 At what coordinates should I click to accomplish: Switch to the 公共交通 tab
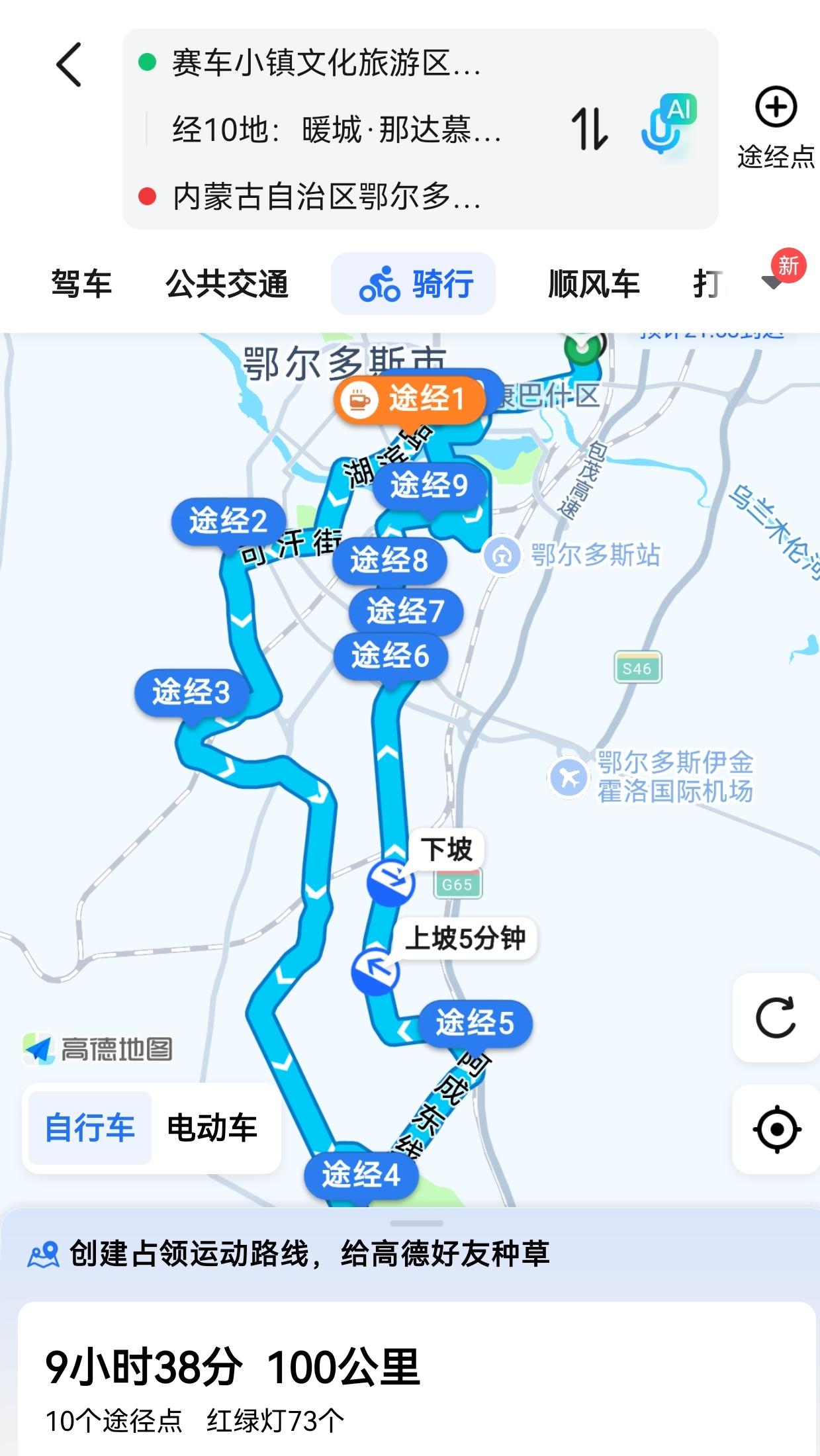(227, 285)
